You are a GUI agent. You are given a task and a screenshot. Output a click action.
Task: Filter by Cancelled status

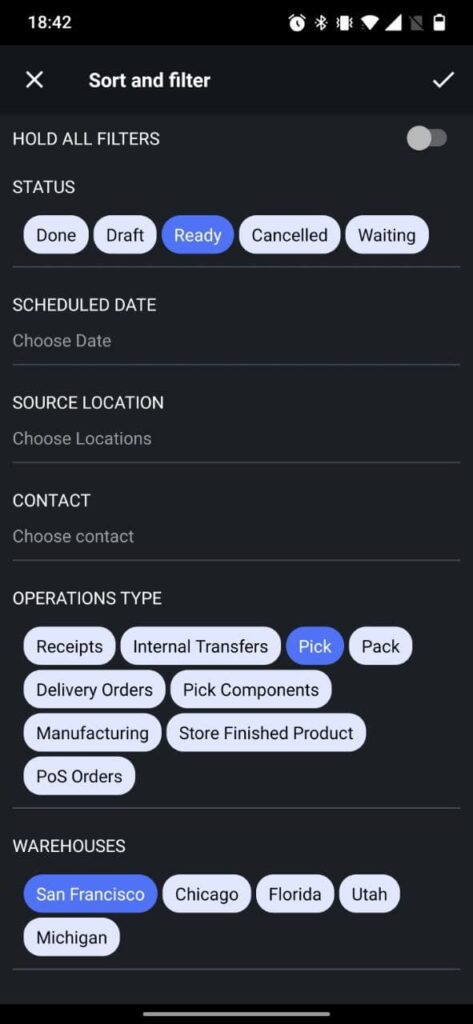click(289, 234)
